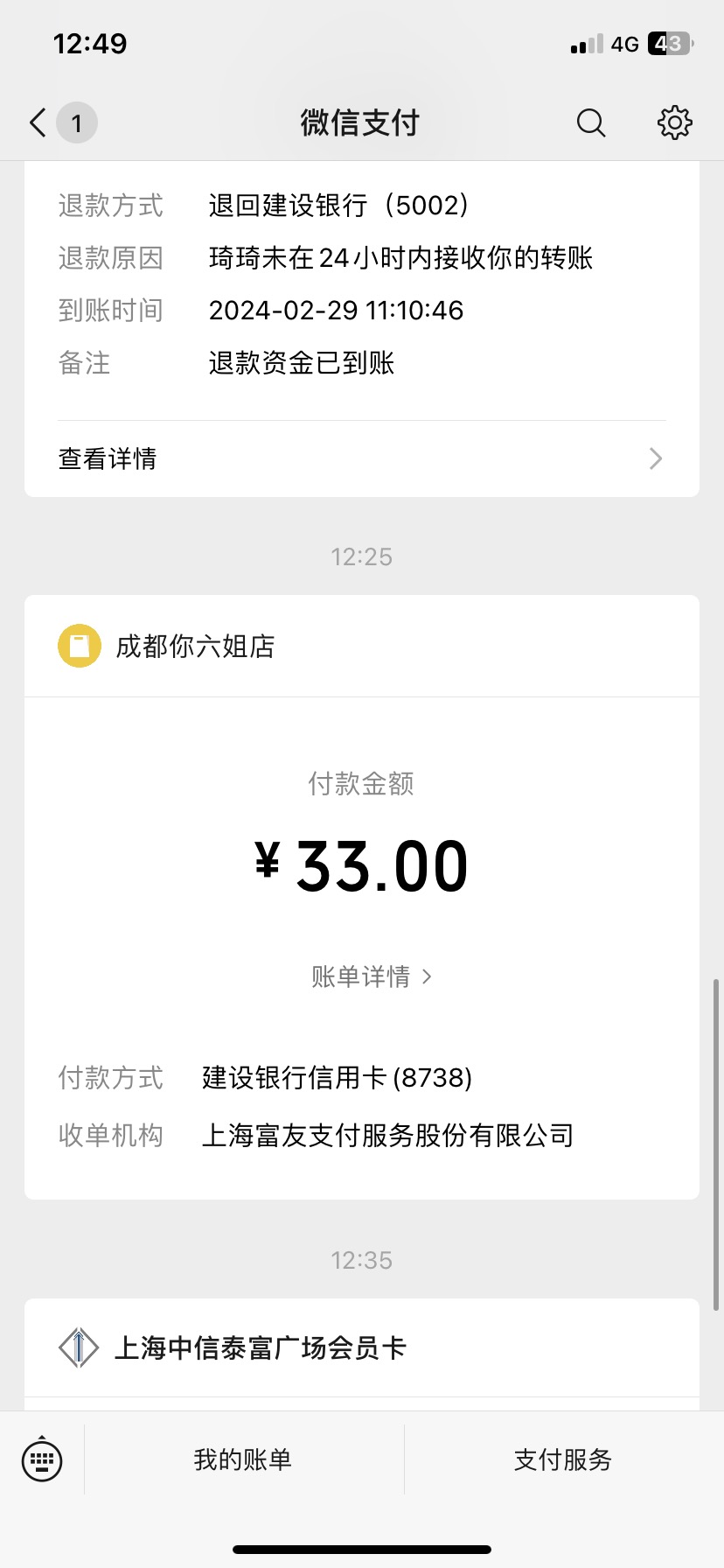
Task: Open the 成都你六姐店 payment card
Action: [362, 897]
